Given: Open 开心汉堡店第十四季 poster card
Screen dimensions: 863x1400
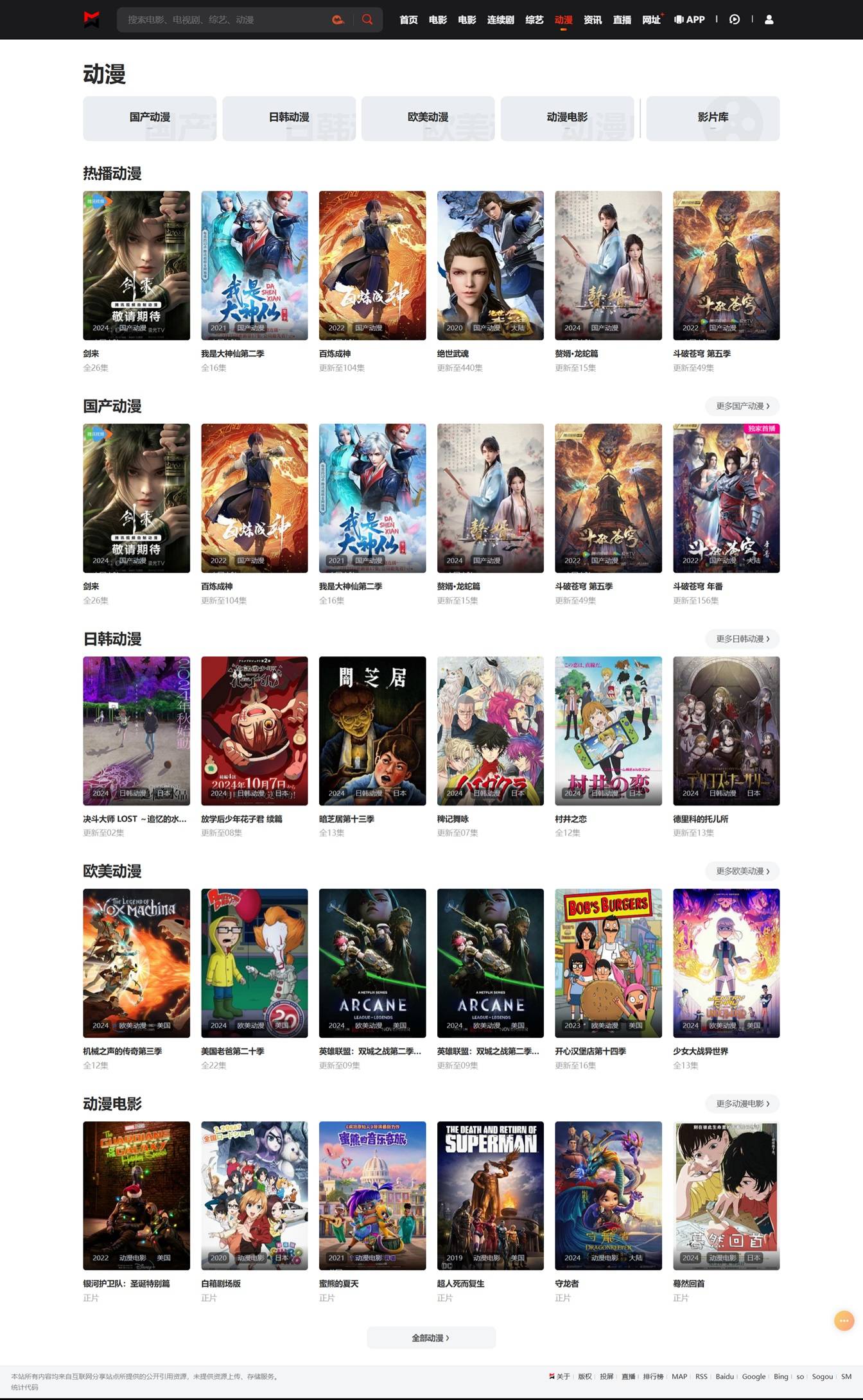Looking at the screenshot, I should coord(608,963).
